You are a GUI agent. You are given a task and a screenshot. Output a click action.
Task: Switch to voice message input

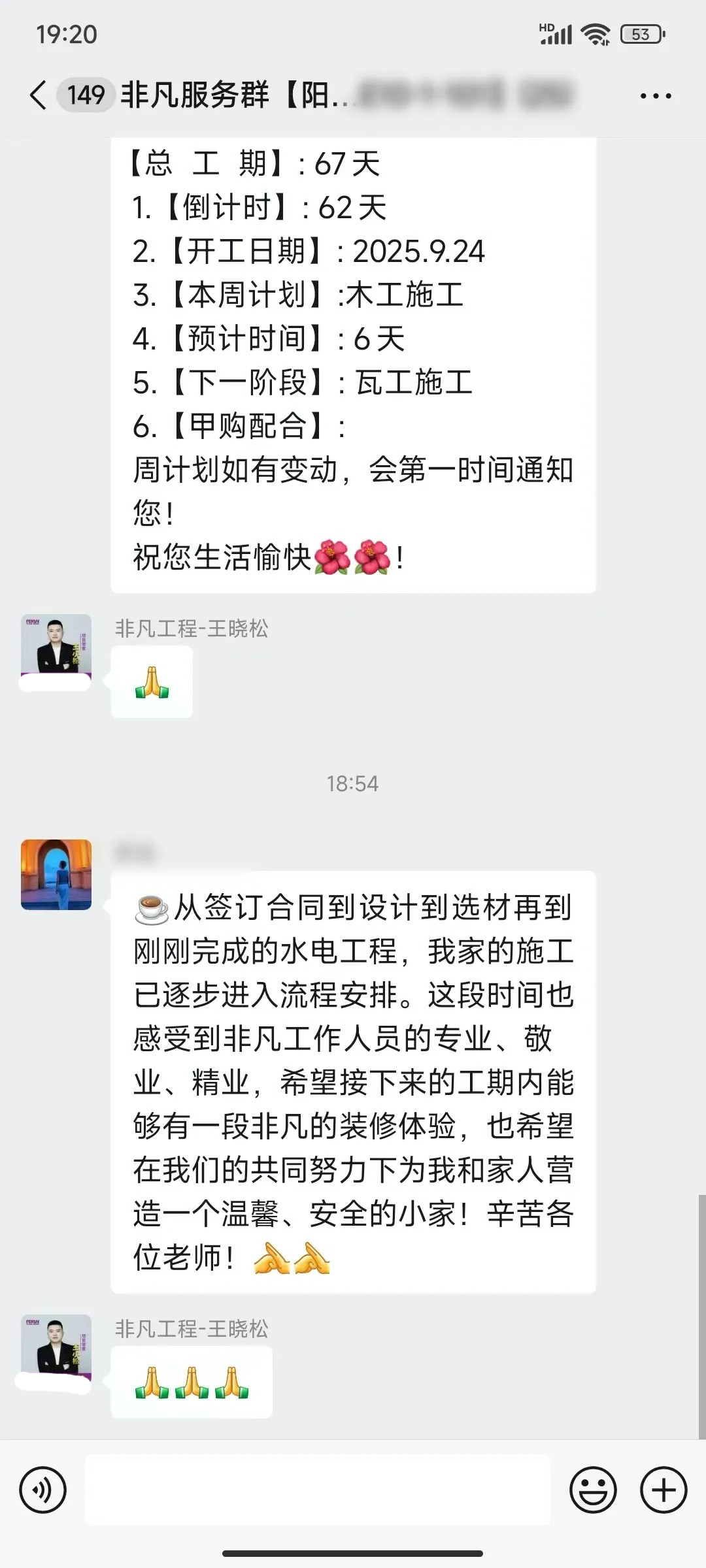pyautogui.click(x=43, y=1490)
